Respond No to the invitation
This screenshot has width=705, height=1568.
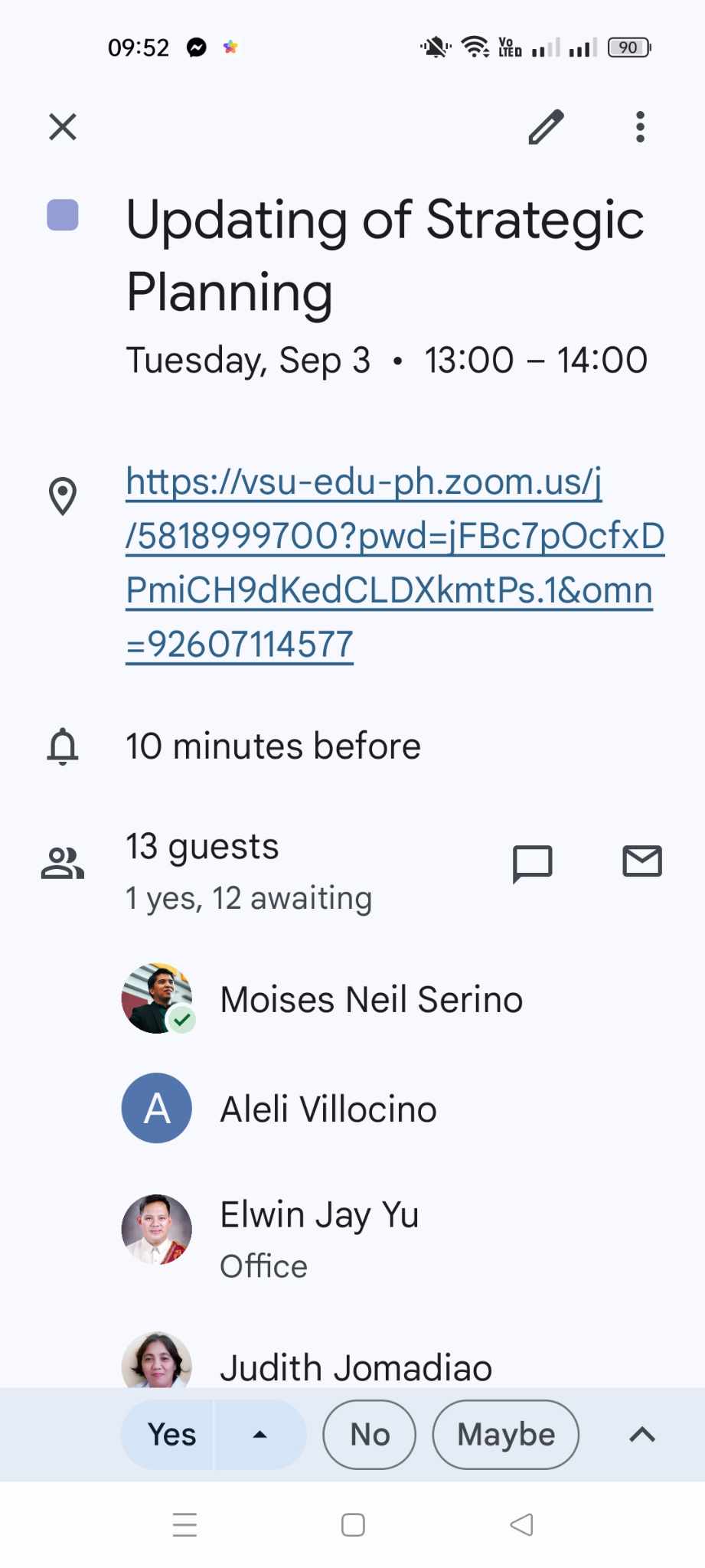370,1435
